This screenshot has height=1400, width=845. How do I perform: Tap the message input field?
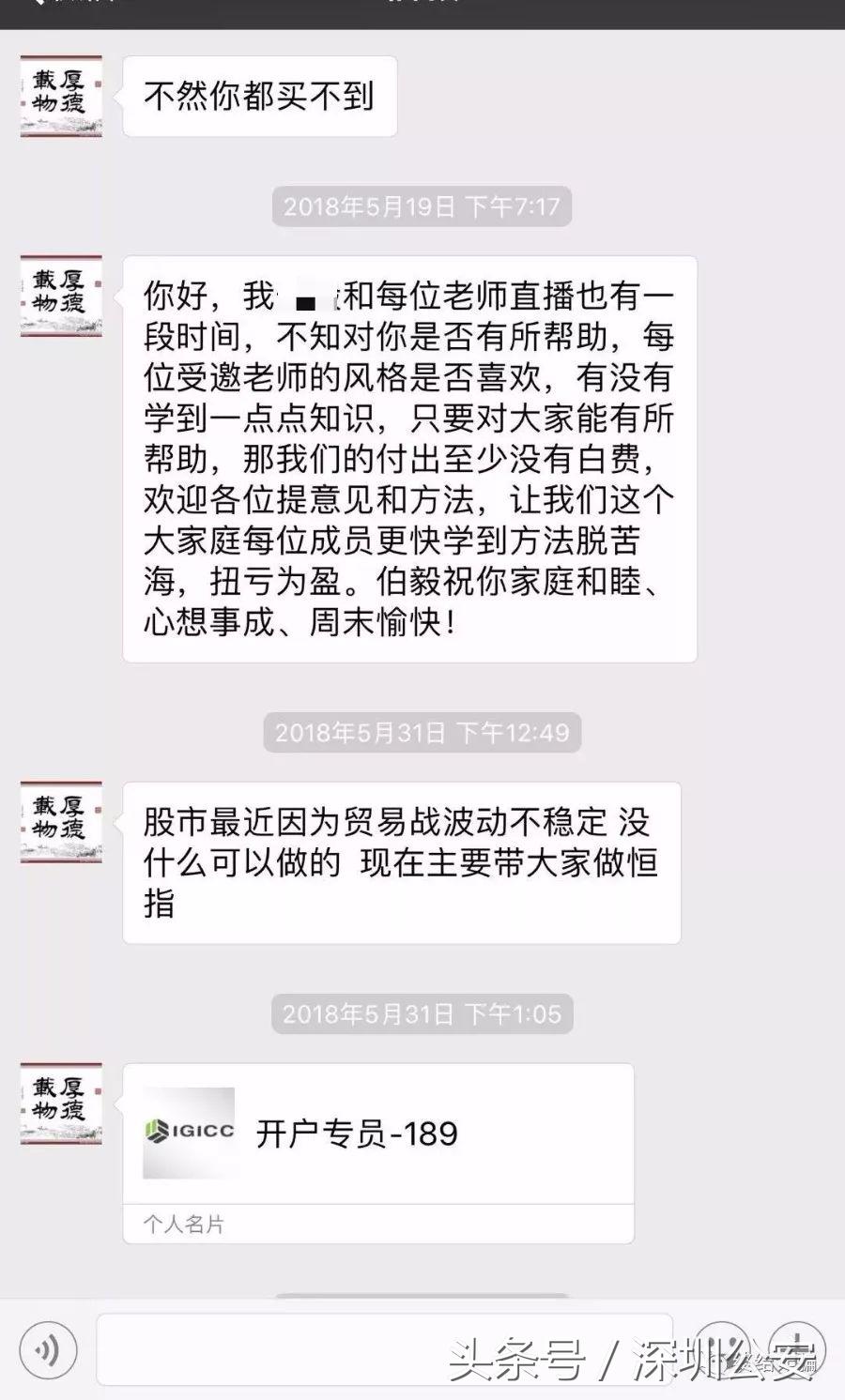tap(394, 1349)
